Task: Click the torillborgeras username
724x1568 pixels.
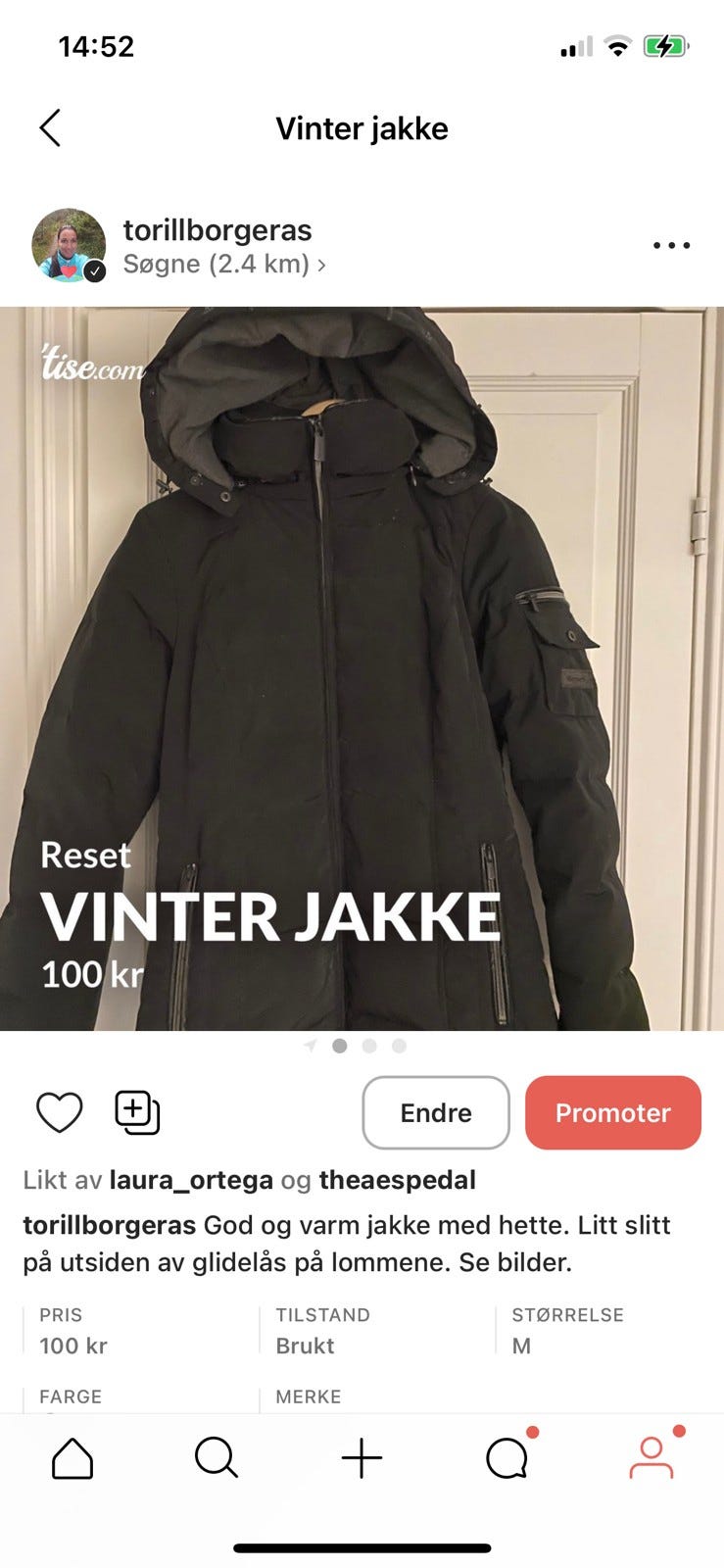Action: [x=217, y=229]
